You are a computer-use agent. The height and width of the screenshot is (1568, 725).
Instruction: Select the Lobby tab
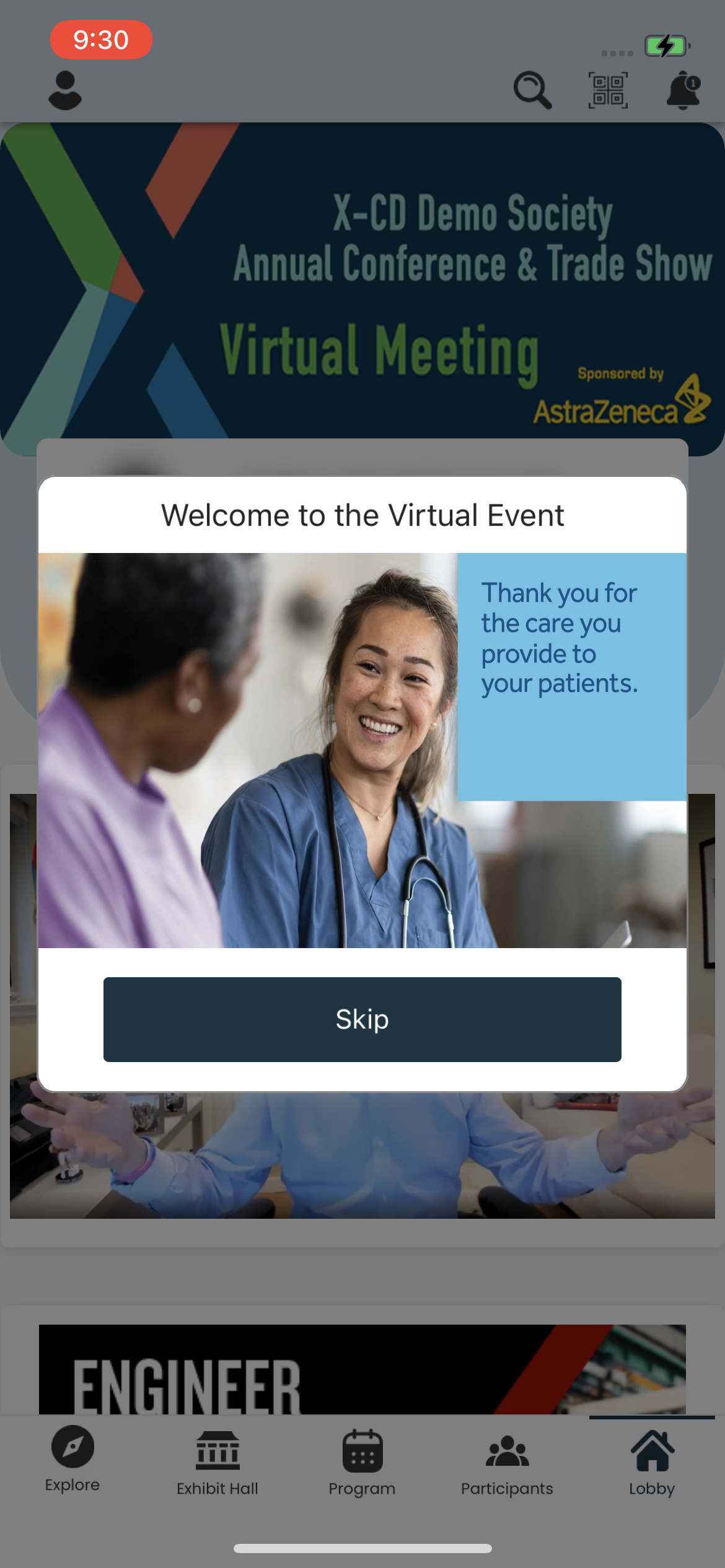[x=652, y=1463]
